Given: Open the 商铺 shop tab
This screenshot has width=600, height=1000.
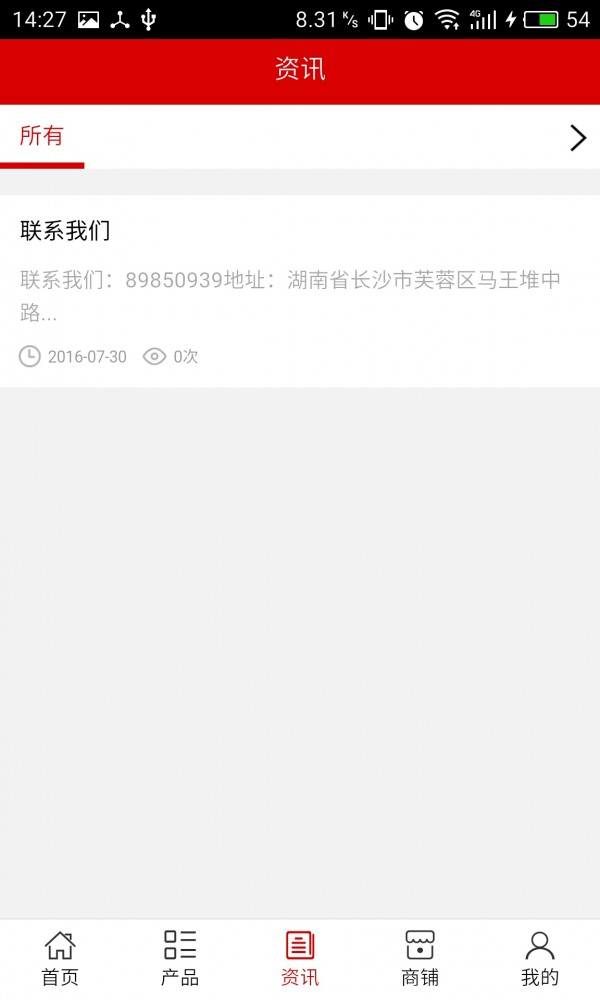Looking at the screenshot, I should [x=420, y=958].
